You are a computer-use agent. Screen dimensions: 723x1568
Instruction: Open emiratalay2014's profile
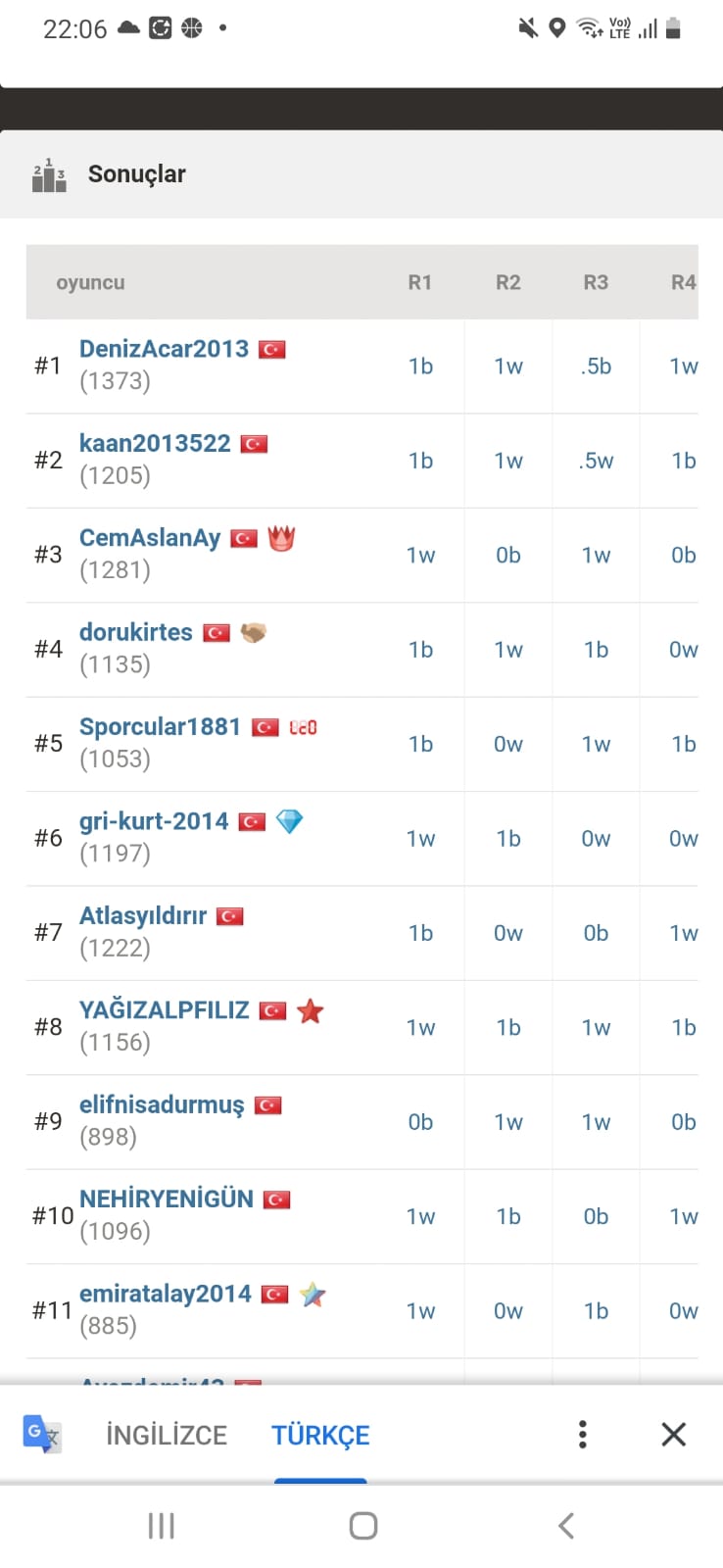[166, 1294]
